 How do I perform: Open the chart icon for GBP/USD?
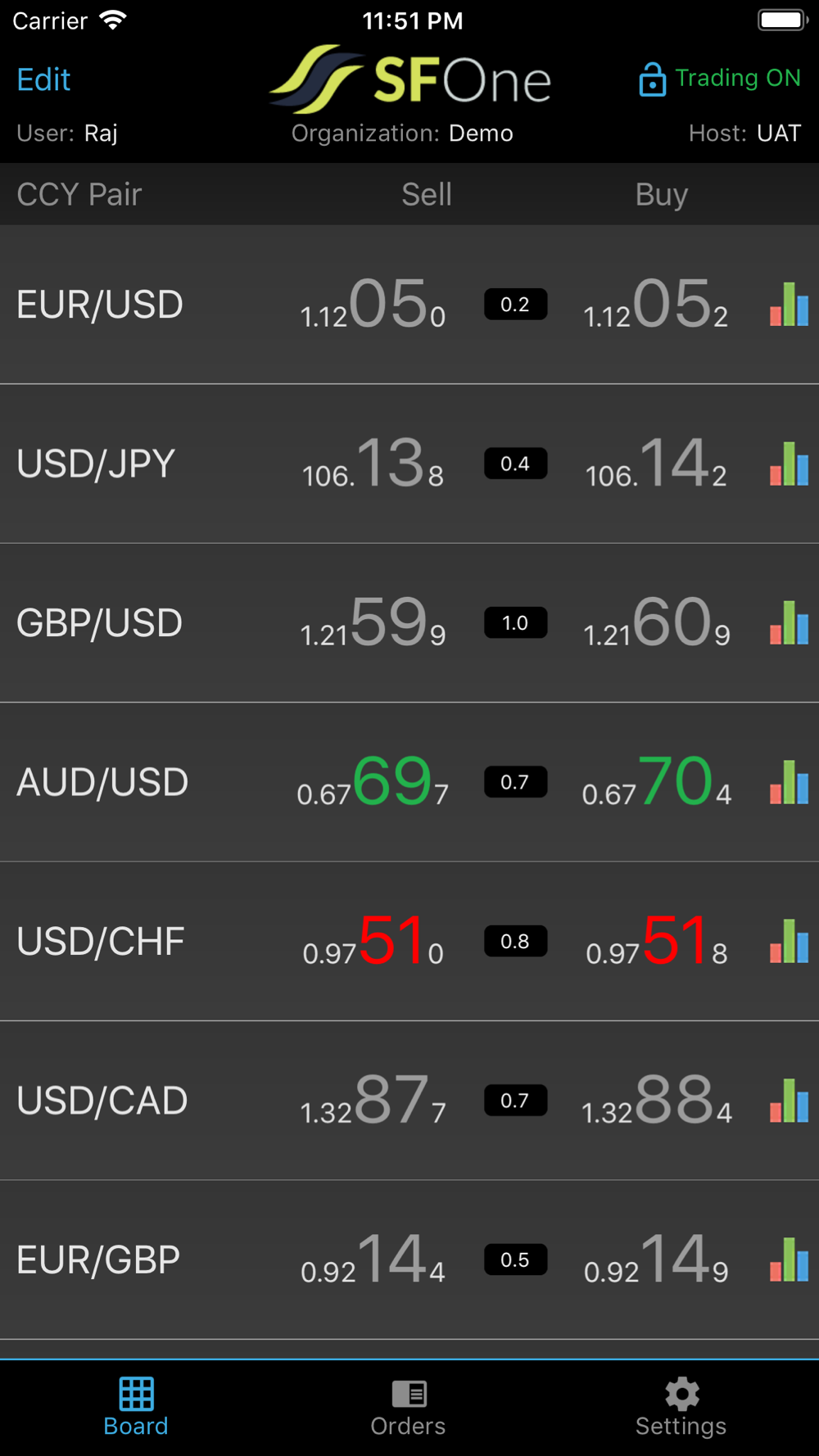(x=789, y=622)
